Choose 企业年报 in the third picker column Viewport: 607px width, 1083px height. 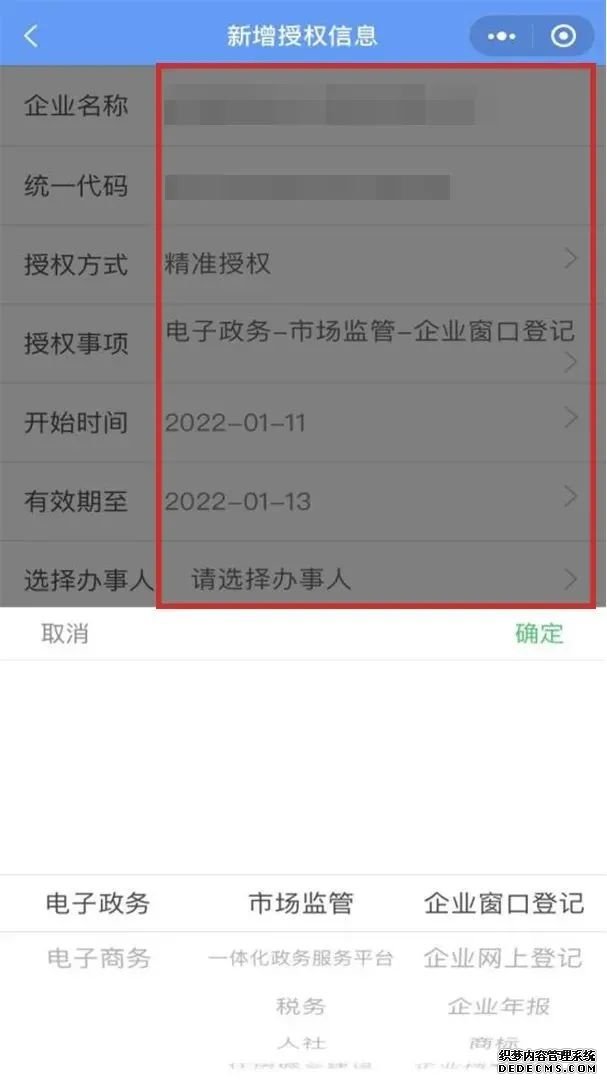coord(499,1006)
